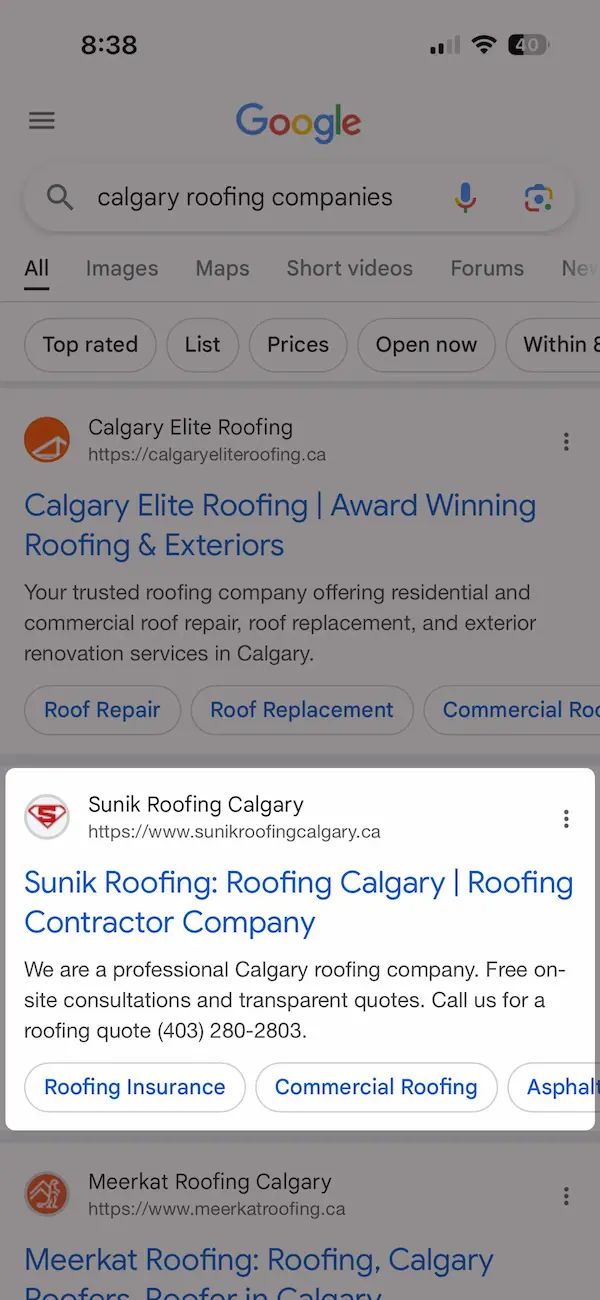This screenshot has width=600, height=1300.
Task: Open the Sunik Roofing result title
Action: [x=298, y=902]
